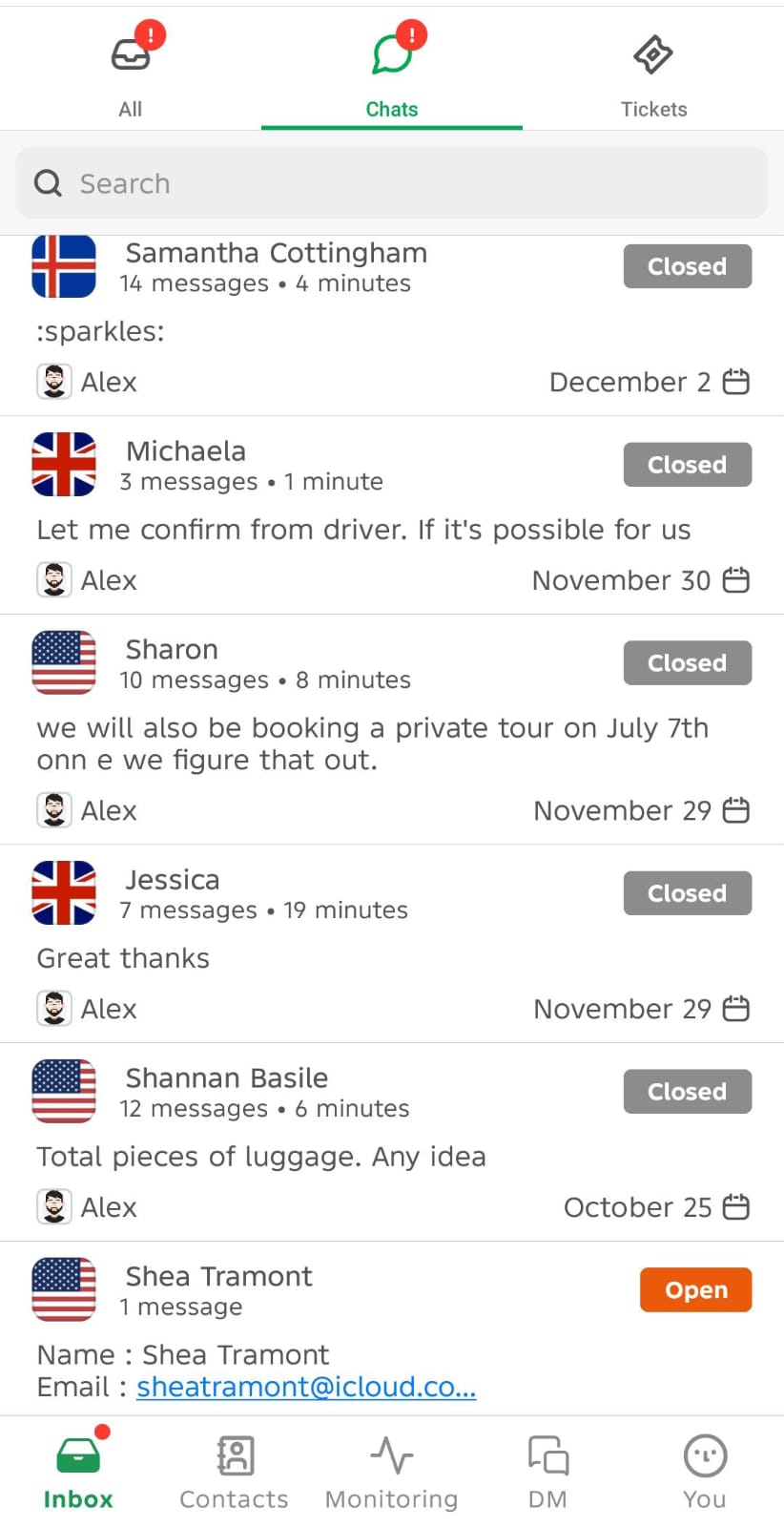Open the chat with Michaela
Screen dimensions: 784x1527
(362, 529)
